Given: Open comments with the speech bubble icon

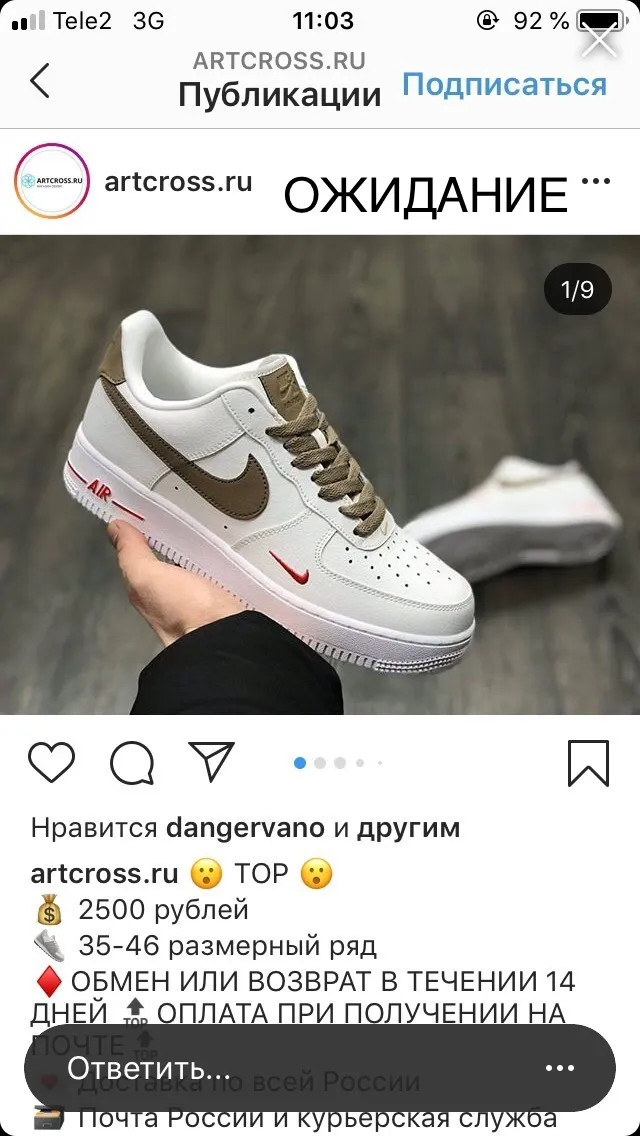Looking at the screenshot, I should pyautogui.click(x=132, y=763).
